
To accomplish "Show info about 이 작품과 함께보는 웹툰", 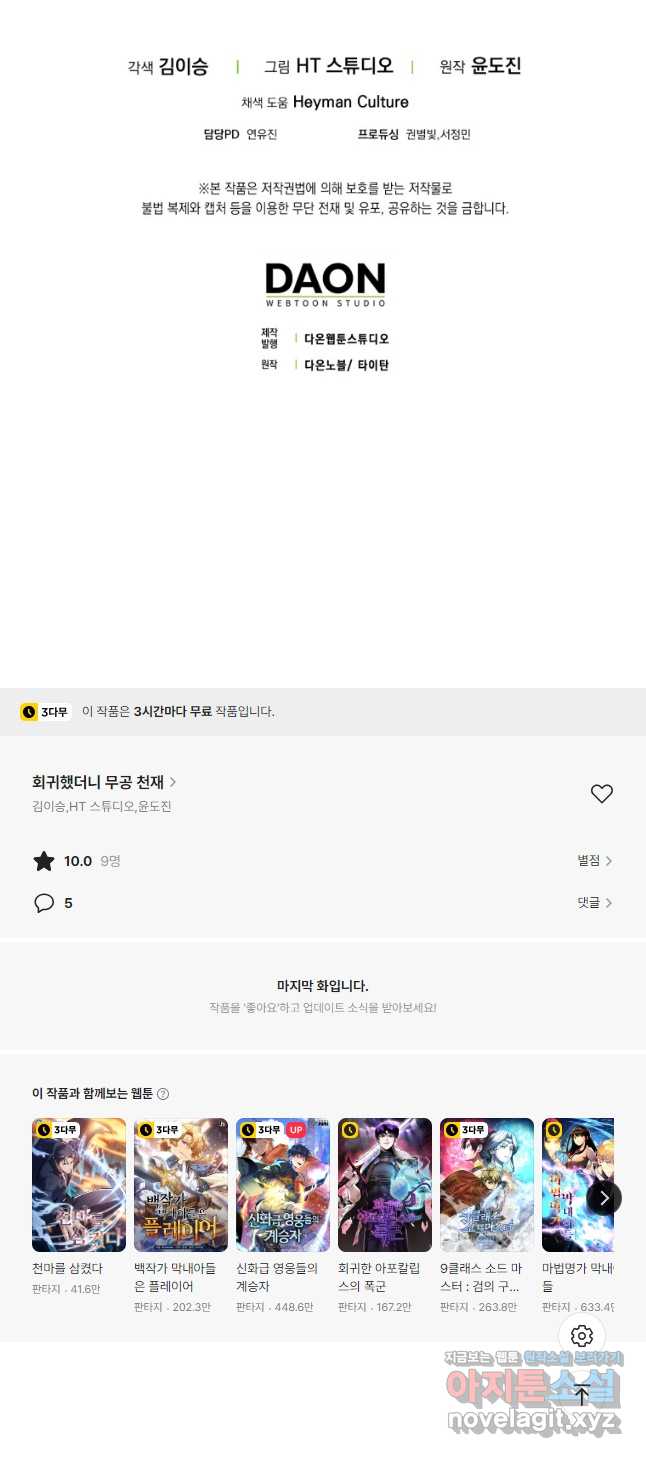I will (163, 1094).
